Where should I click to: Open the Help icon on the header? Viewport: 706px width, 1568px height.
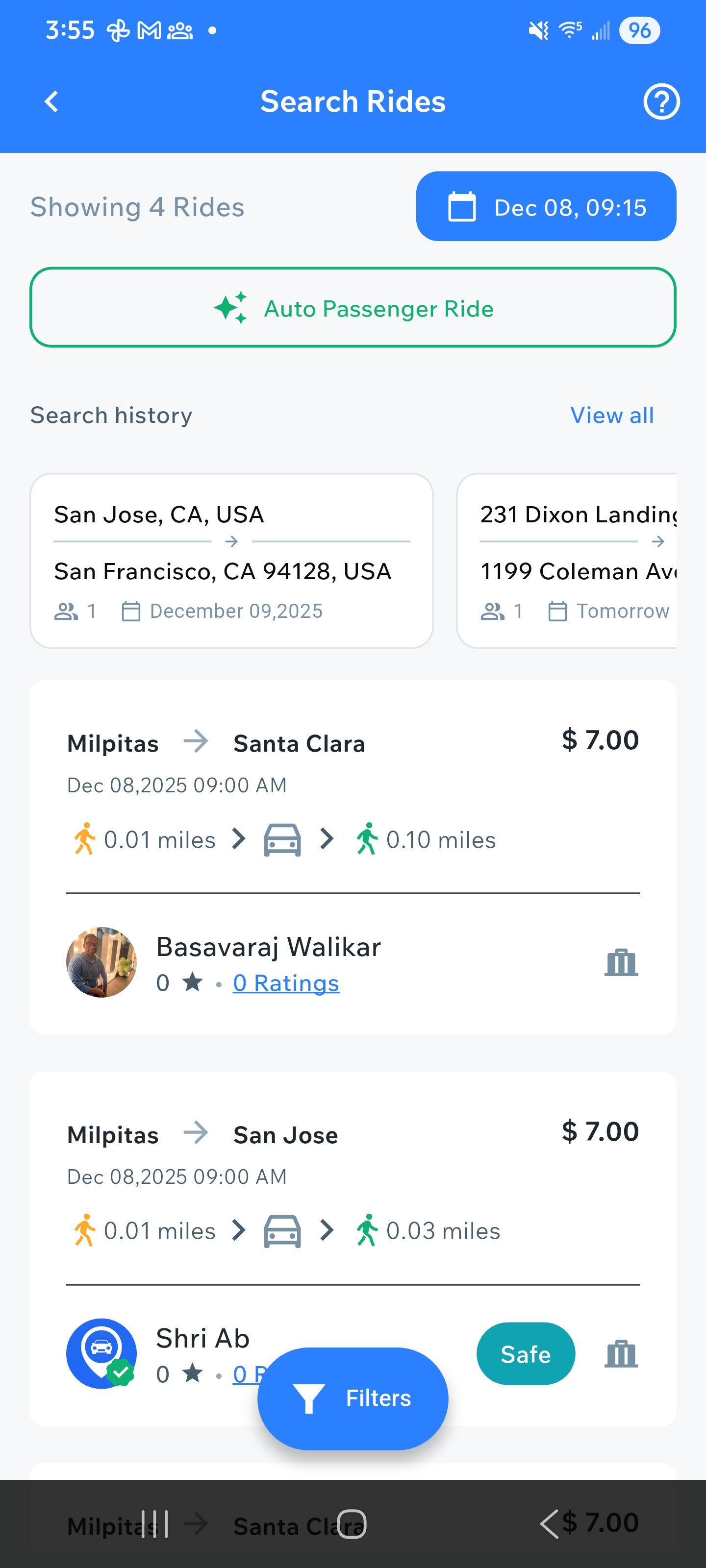point(661,101)
